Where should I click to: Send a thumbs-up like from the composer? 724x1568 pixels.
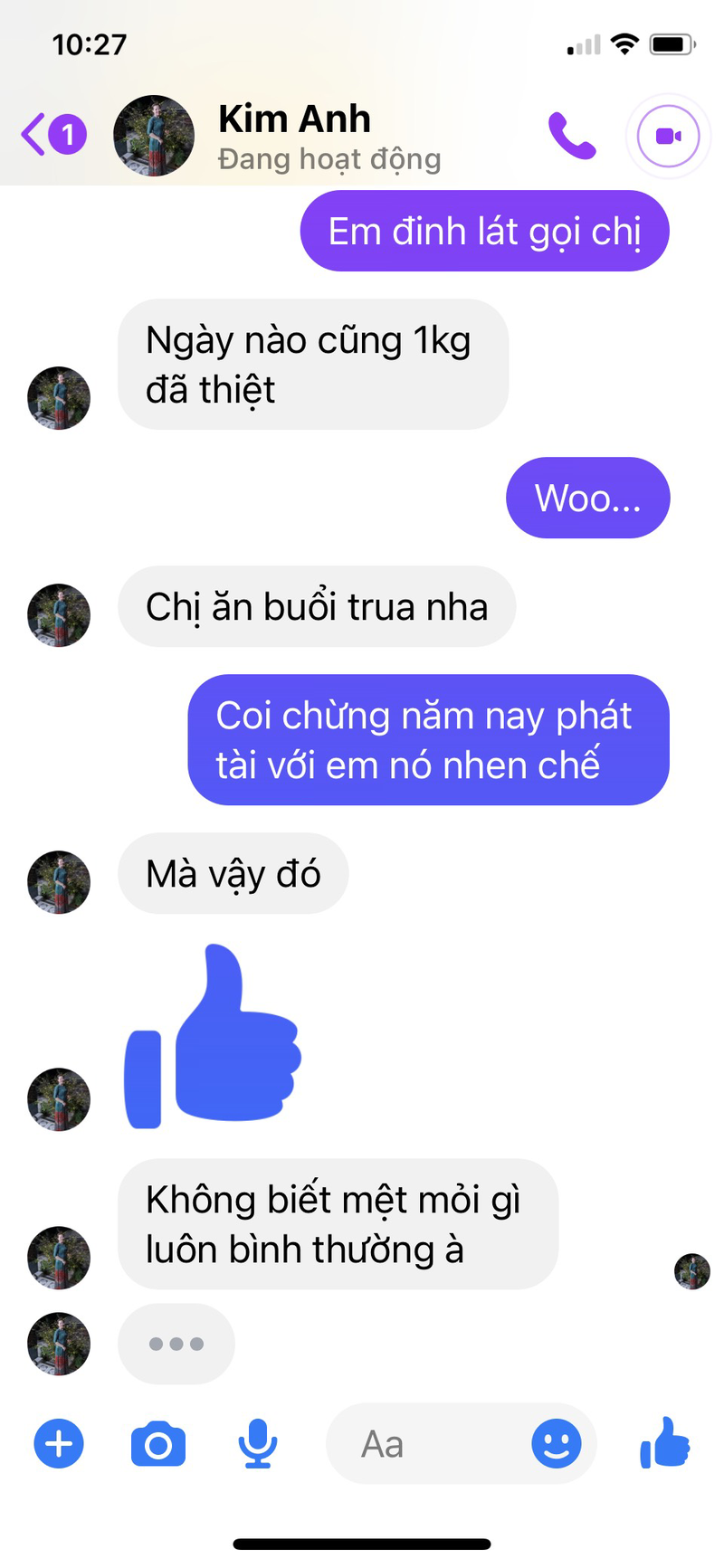(666, 1442)
